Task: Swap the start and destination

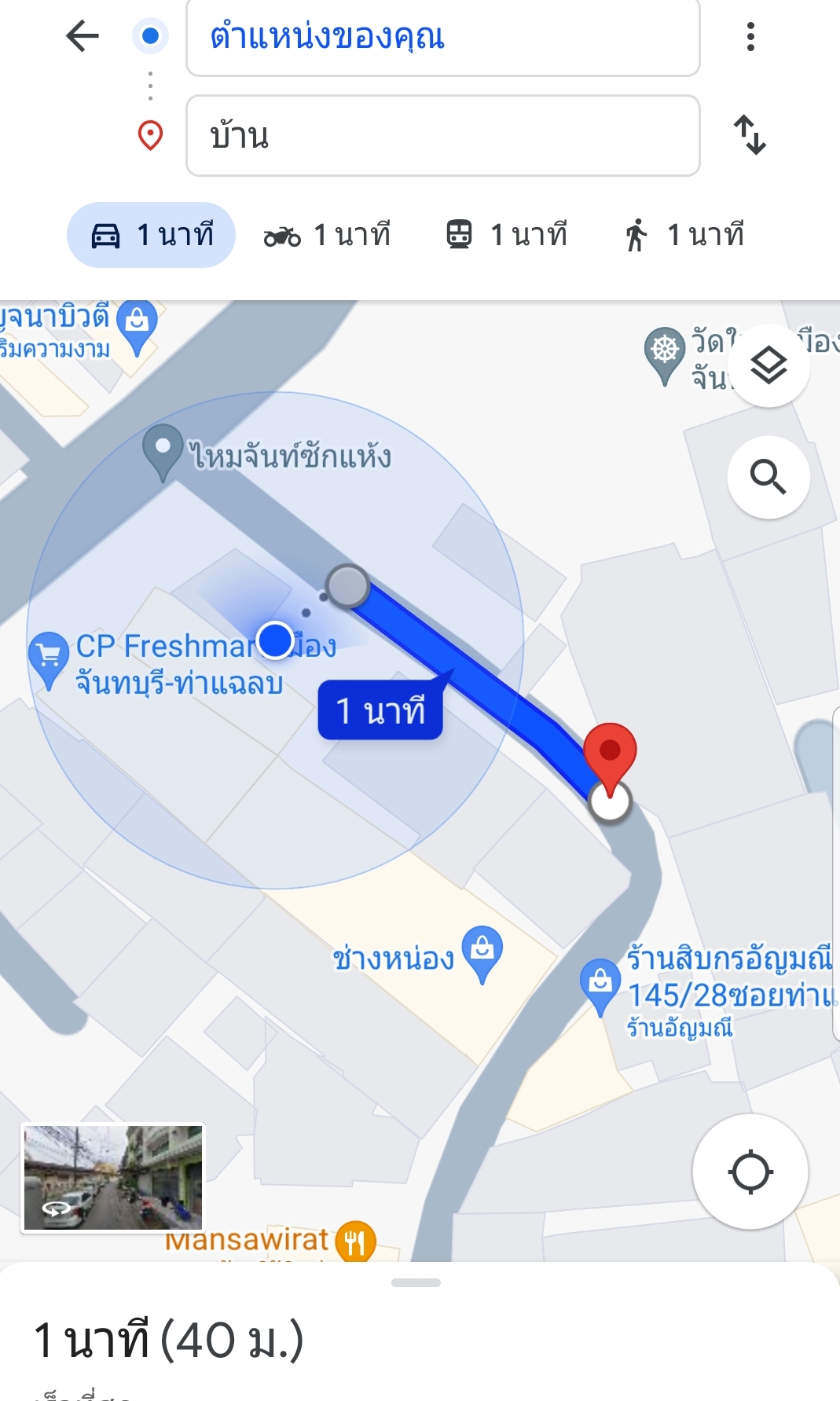Action: pyautogui.click(x=750, y=135)
